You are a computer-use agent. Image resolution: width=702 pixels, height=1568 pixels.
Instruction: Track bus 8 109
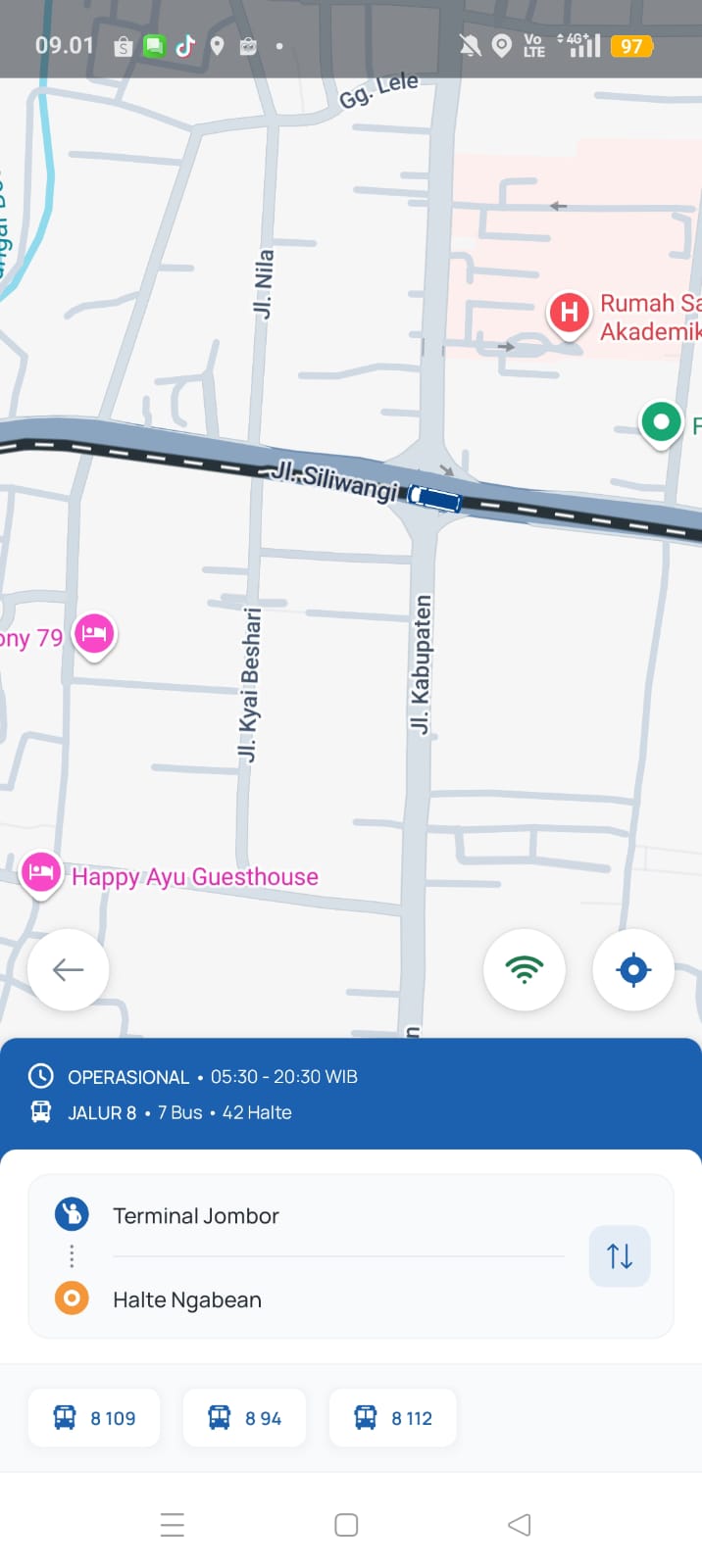click(x=94, y=1417)
